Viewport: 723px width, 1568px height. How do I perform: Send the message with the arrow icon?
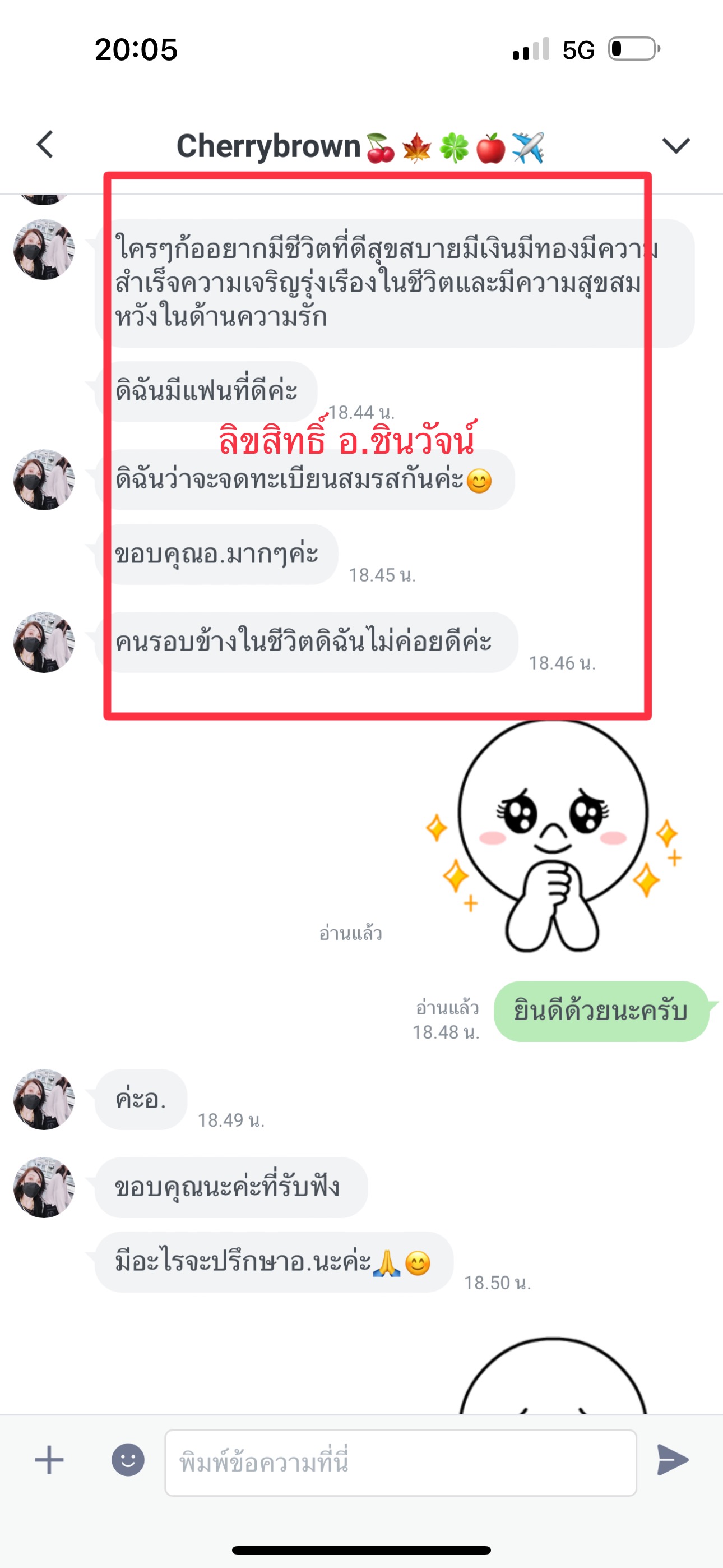pos(673,1460)
